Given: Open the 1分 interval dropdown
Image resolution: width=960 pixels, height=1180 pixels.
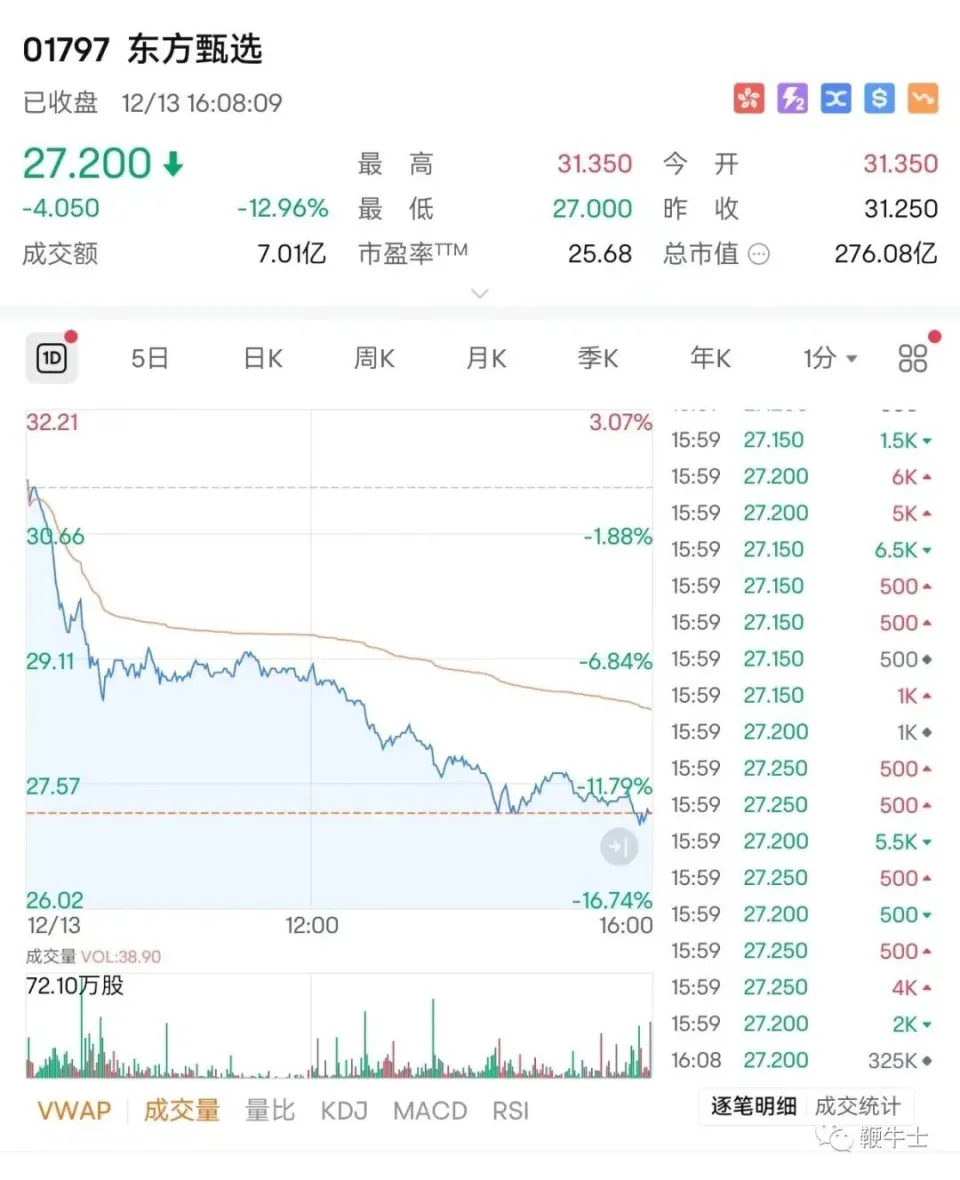Looking at the screenshot, I should click(x=830, y=358).
